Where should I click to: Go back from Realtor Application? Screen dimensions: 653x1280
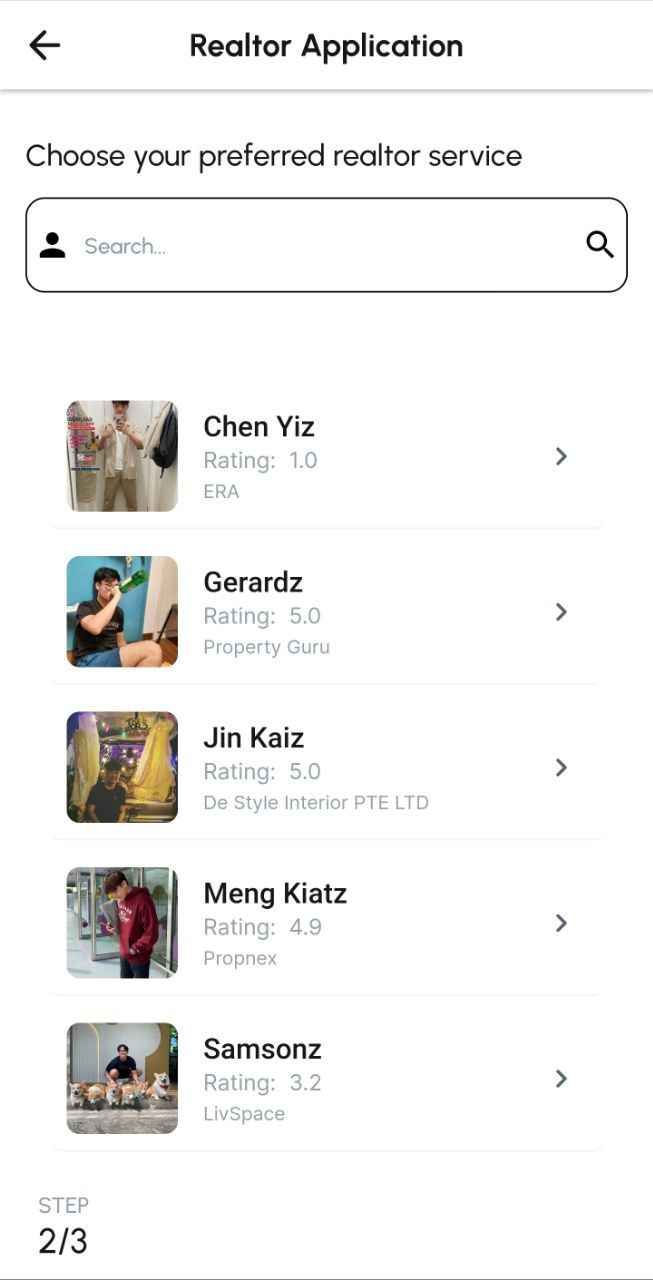click(x=45, y=45)
